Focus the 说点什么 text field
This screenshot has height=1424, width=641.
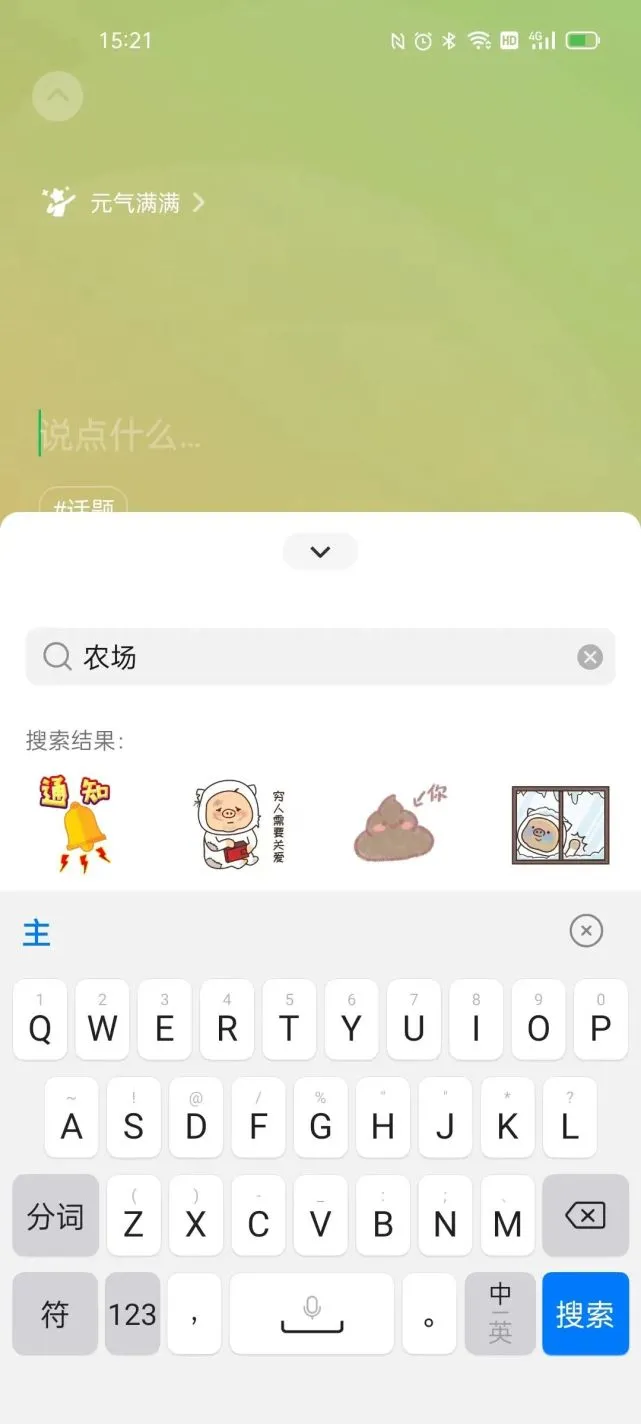[200, 436]
